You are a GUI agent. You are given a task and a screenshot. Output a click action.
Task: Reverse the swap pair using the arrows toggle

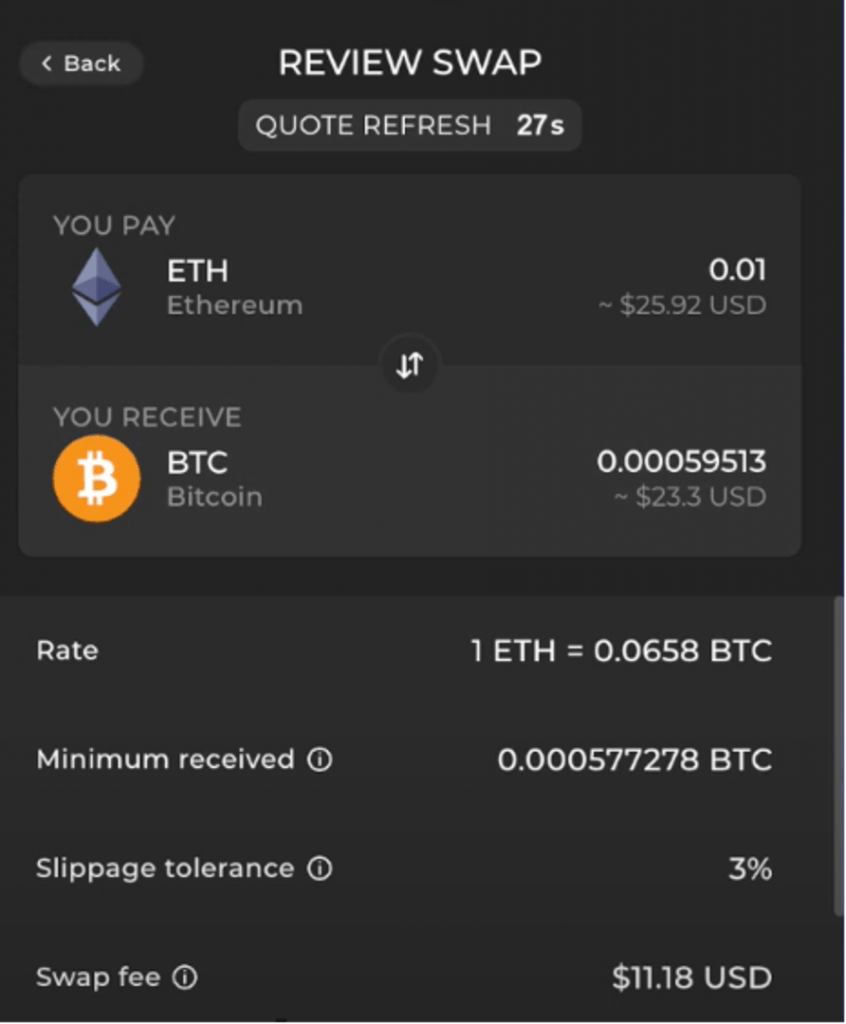pos(409,366)
